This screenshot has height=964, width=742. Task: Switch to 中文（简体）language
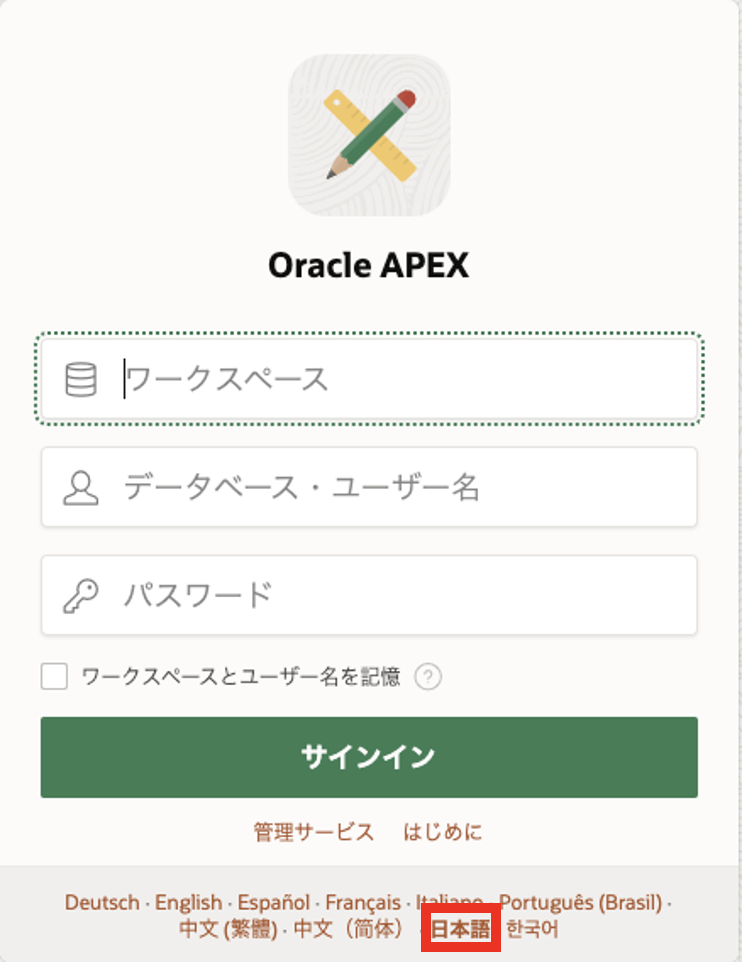[x=349, y=929]
